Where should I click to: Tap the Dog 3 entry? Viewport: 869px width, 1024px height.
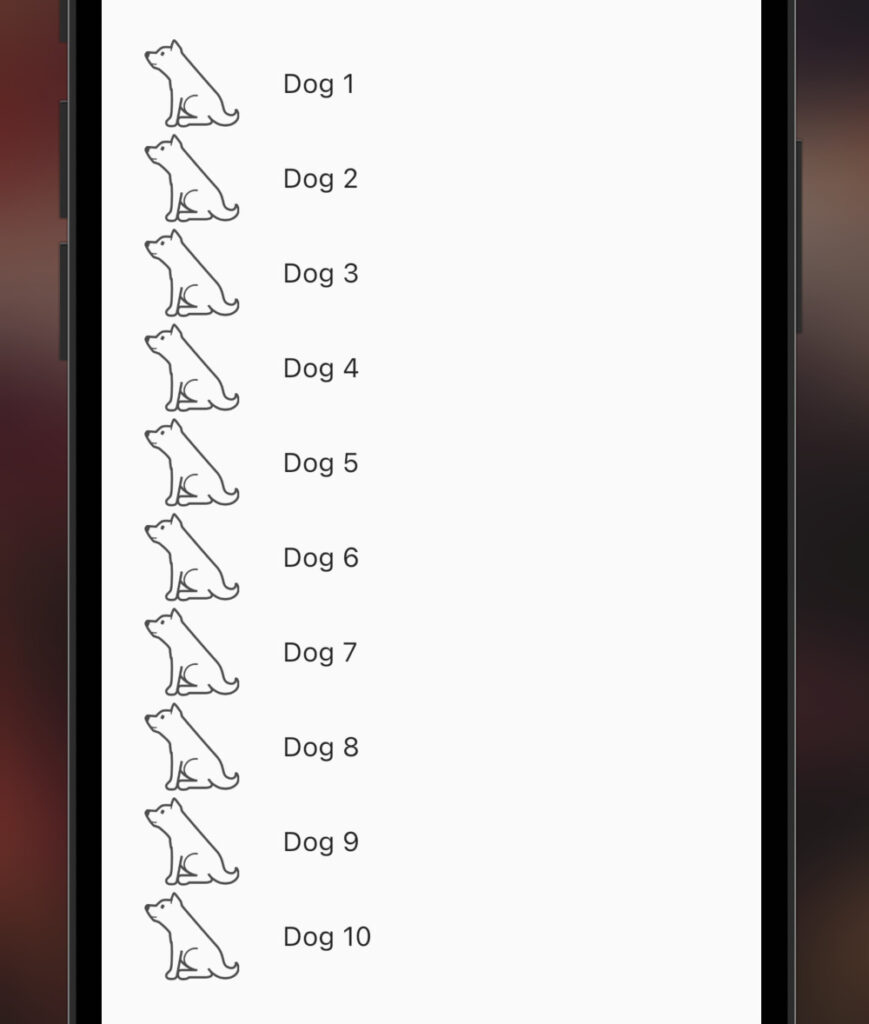pyautogui.click(x=319, y=274)
